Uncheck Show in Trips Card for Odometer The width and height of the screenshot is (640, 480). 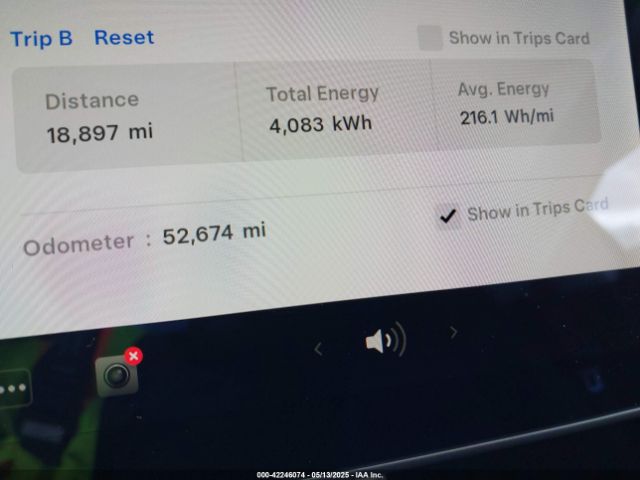pos(449,215)
